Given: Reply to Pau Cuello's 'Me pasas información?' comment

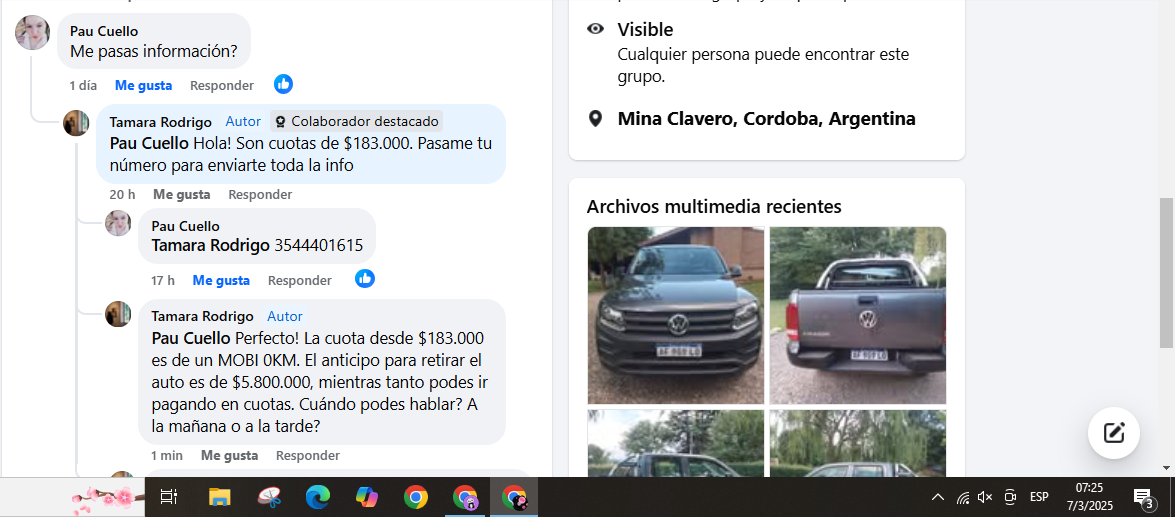Looking at the screenshot, I should (221, 86).
